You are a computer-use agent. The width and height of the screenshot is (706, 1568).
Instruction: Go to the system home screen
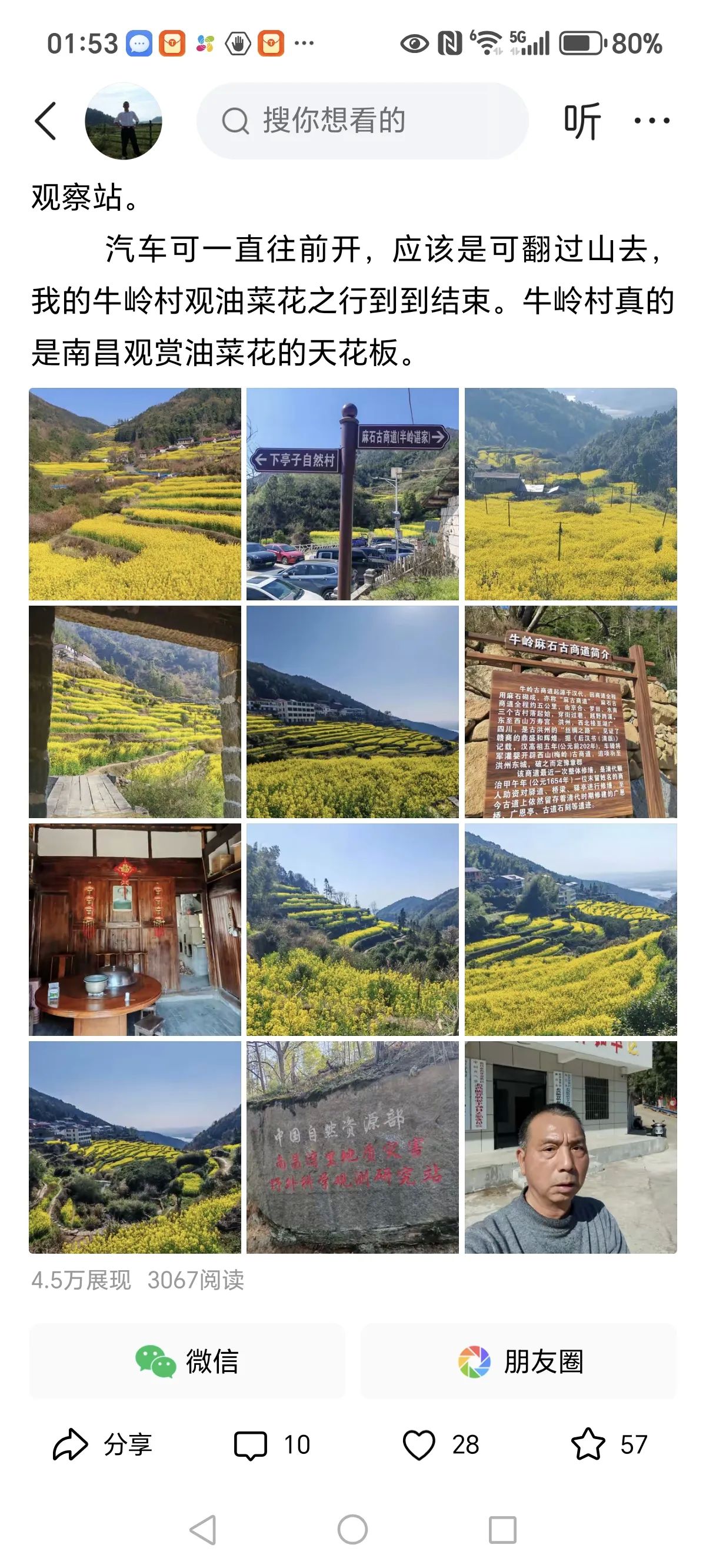(352, 1530)
